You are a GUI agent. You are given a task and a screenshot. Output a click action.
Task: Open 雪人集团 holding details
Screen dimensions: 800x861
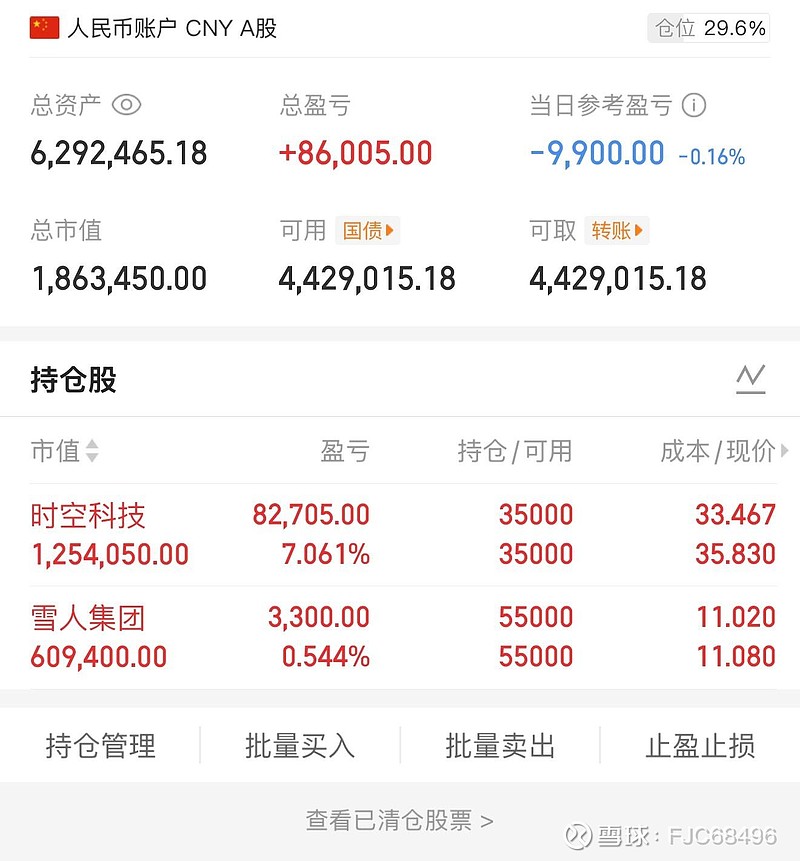pyautogui.click(x=88, y=618)
